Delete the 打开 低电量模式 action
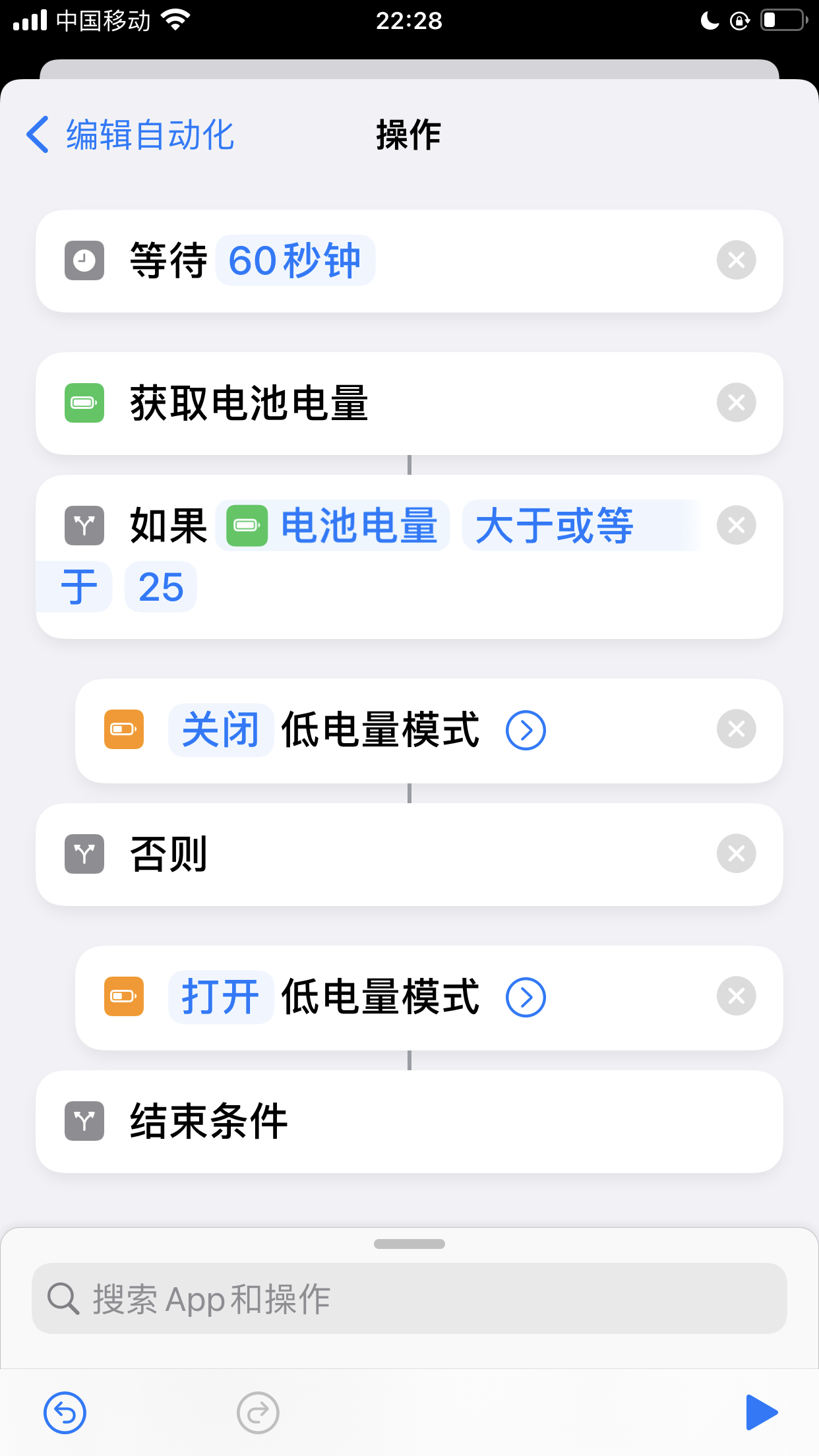Viewport: 819px width, 1456px height. (x=736, y=996)
